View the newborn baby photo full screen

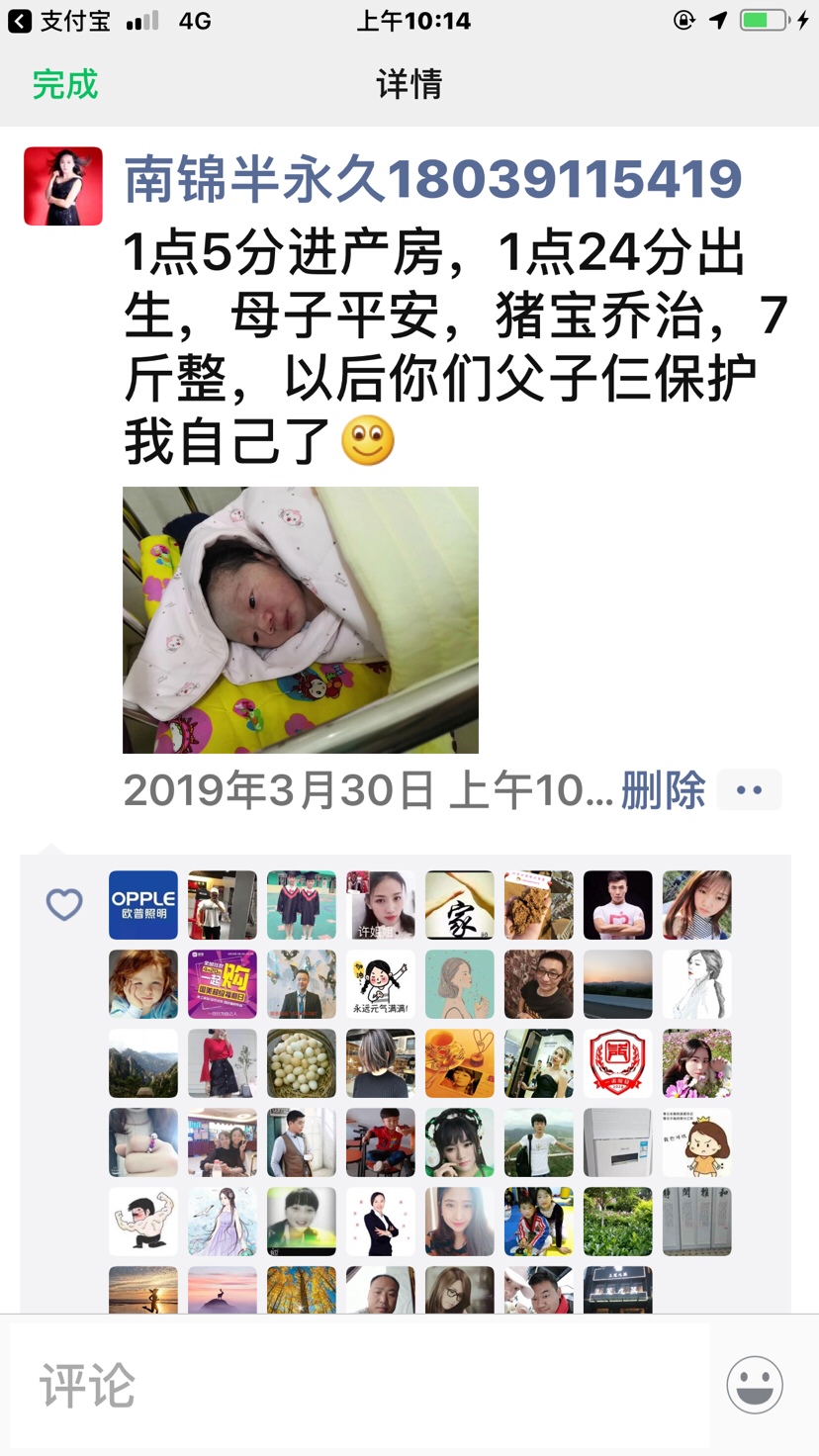(x=301, y=620)
